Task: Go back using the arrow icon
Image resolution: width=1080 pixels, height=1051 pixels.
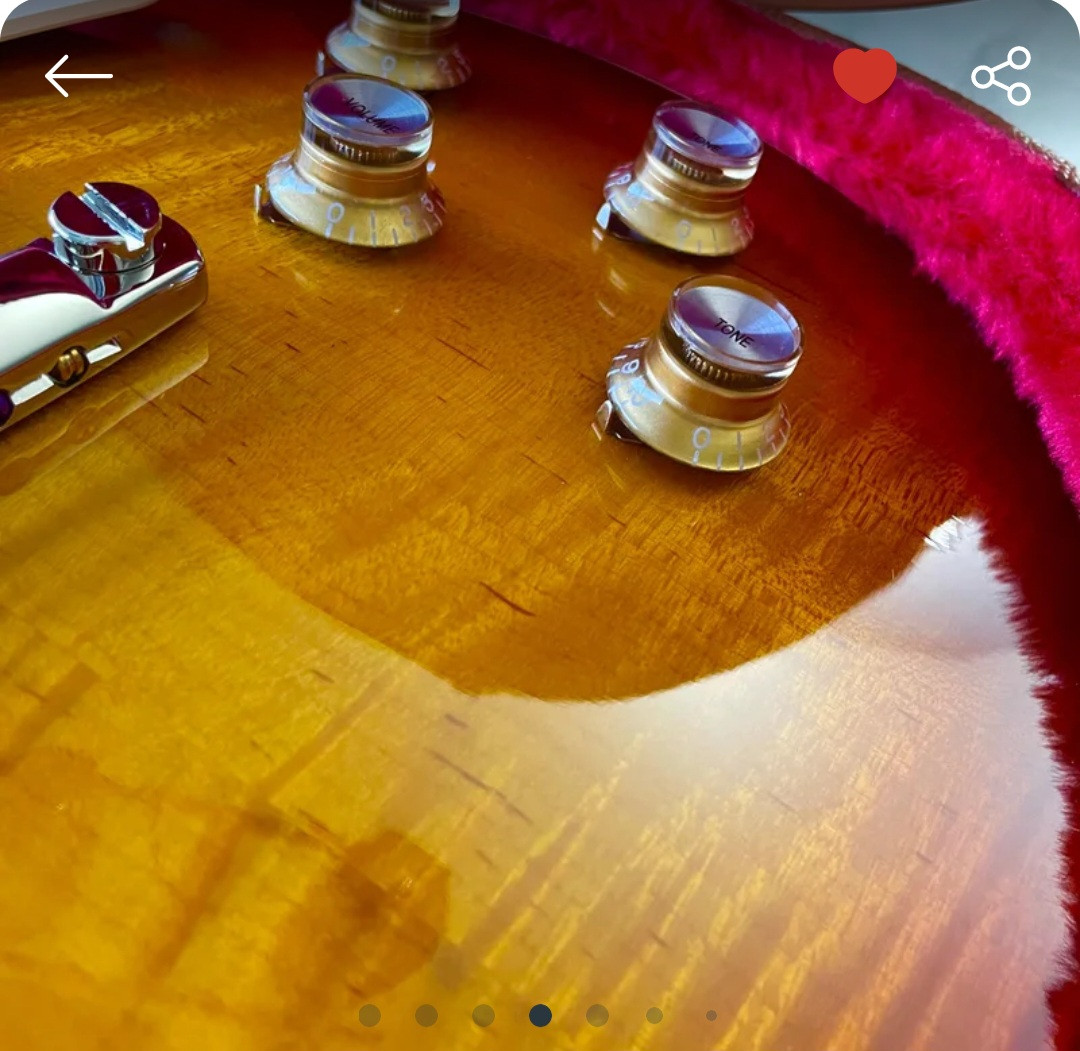Action: coord(78,76)
